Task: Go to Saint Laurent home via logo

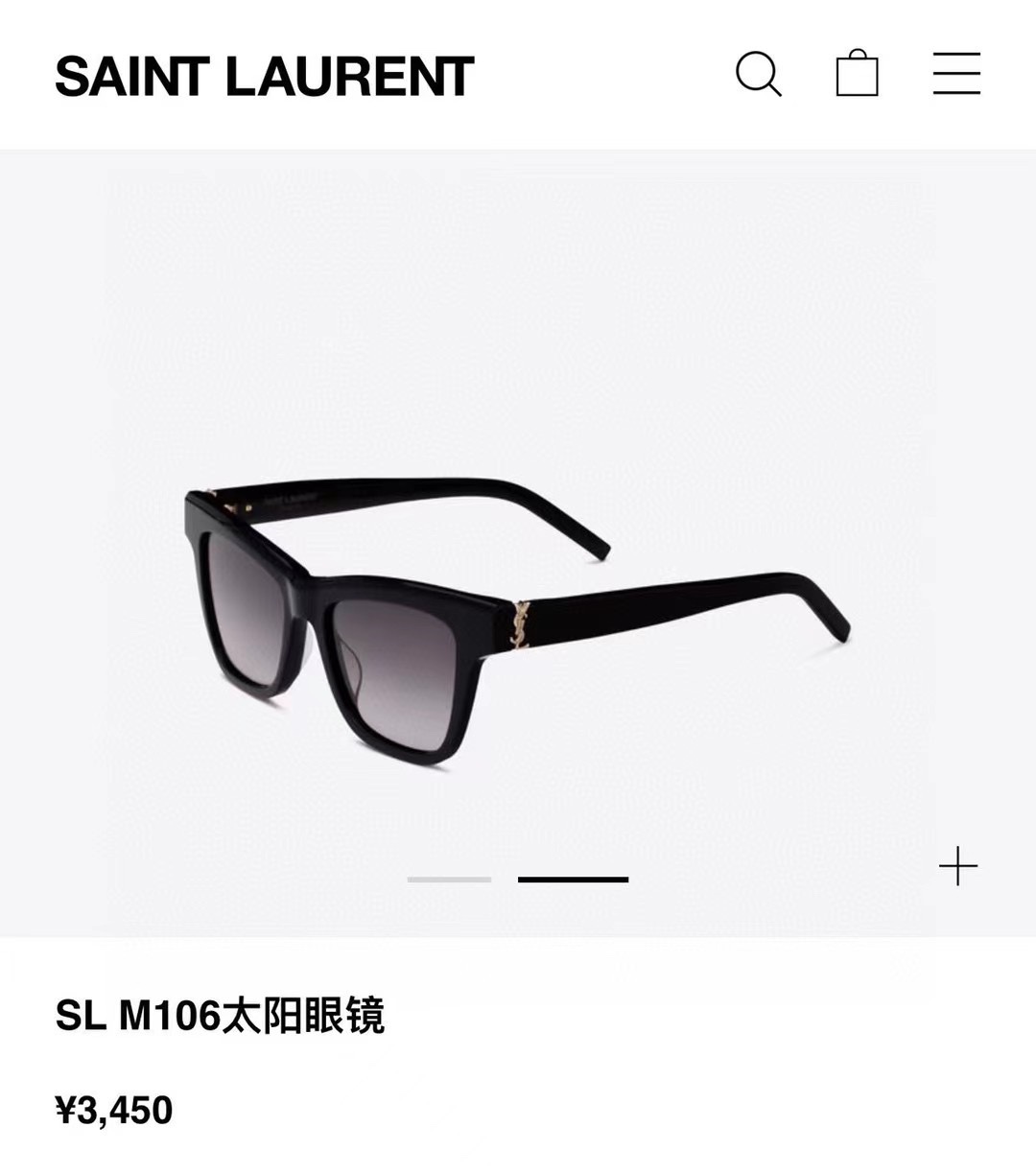Action: tap(265, 77)
